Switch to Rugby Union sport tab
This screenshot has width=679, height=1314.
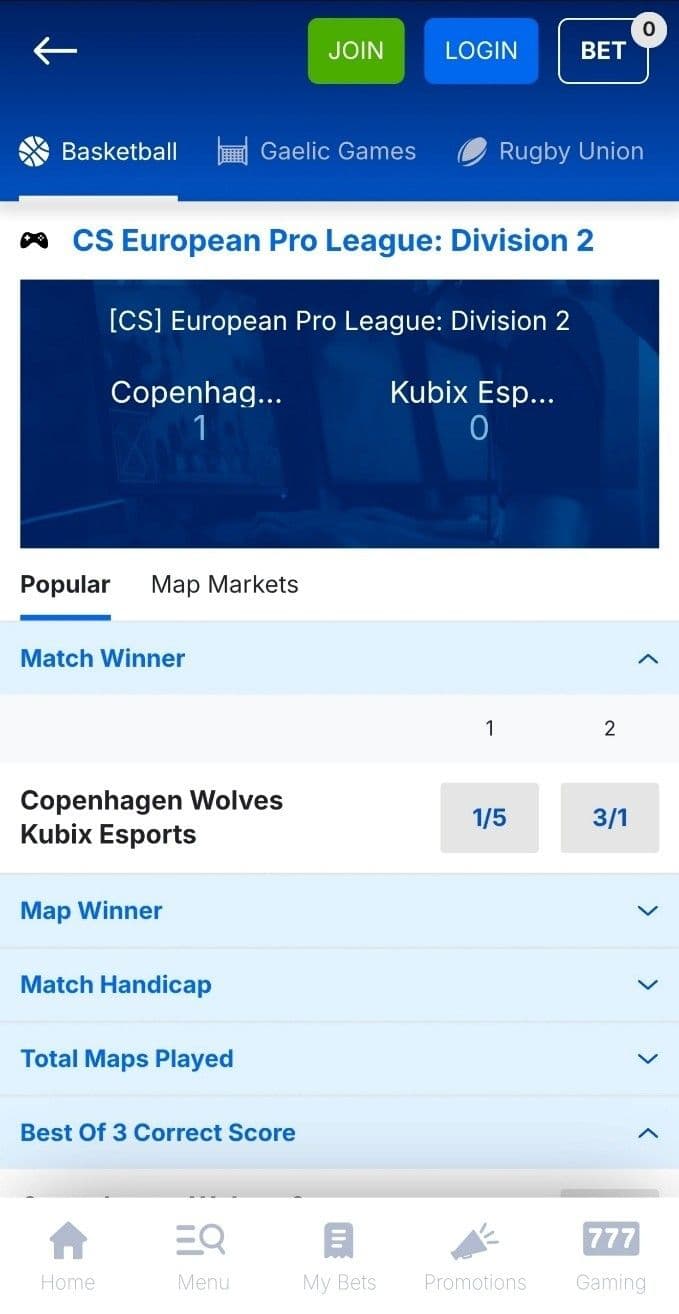pyautogui.click(x=550, y=152)
